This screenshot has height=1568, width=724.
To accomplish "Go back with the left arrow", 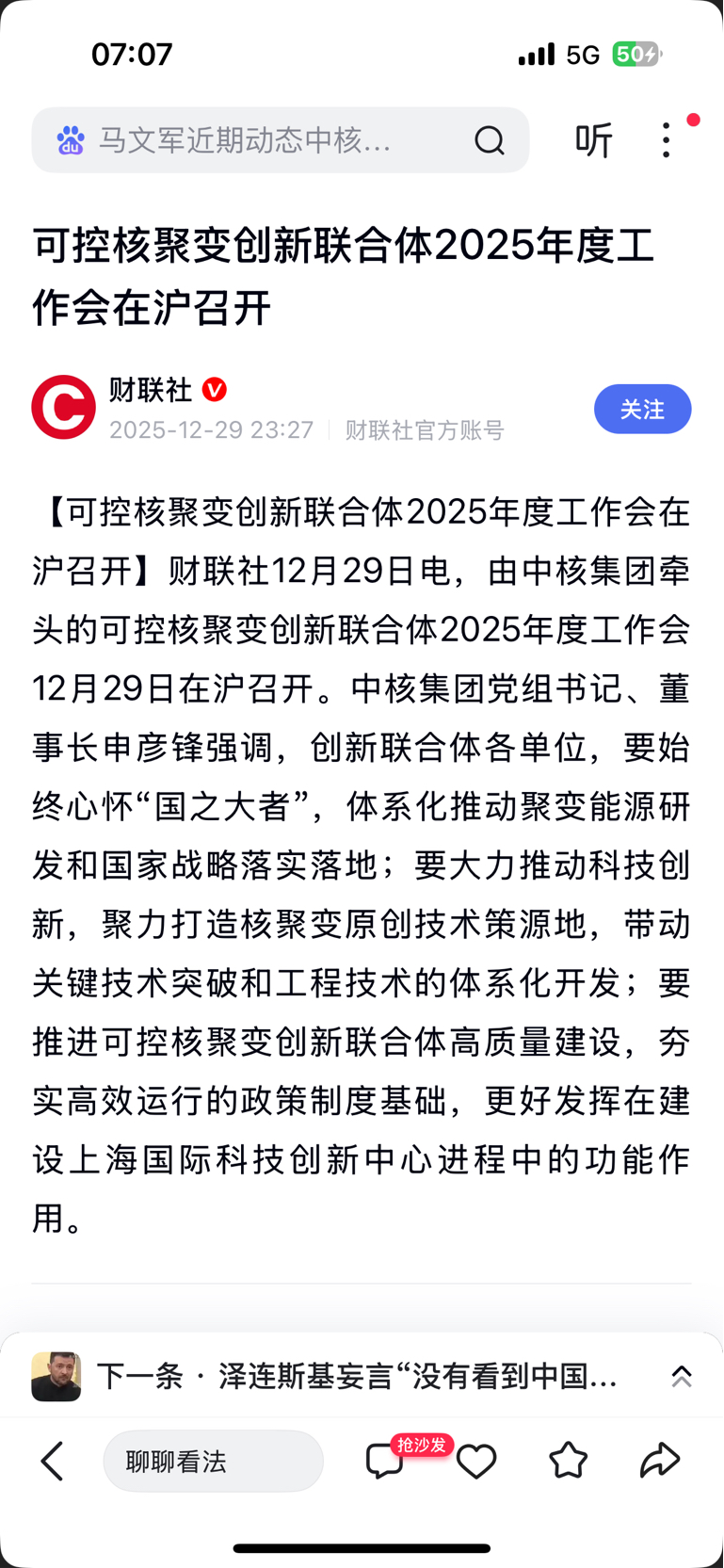I will tap(53, 1461).
